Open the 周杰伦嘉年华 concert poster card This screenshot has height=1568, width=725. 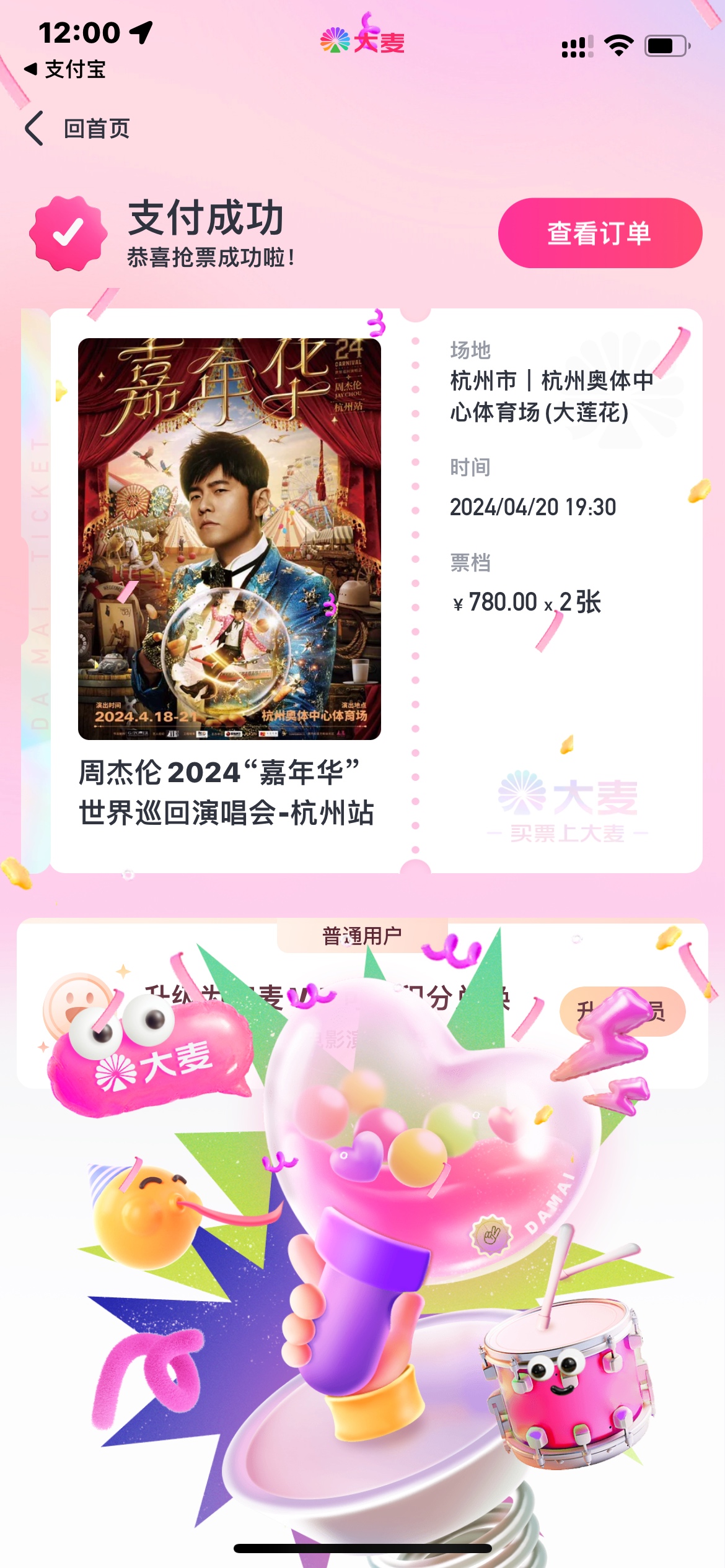click(x=229, y=538)
